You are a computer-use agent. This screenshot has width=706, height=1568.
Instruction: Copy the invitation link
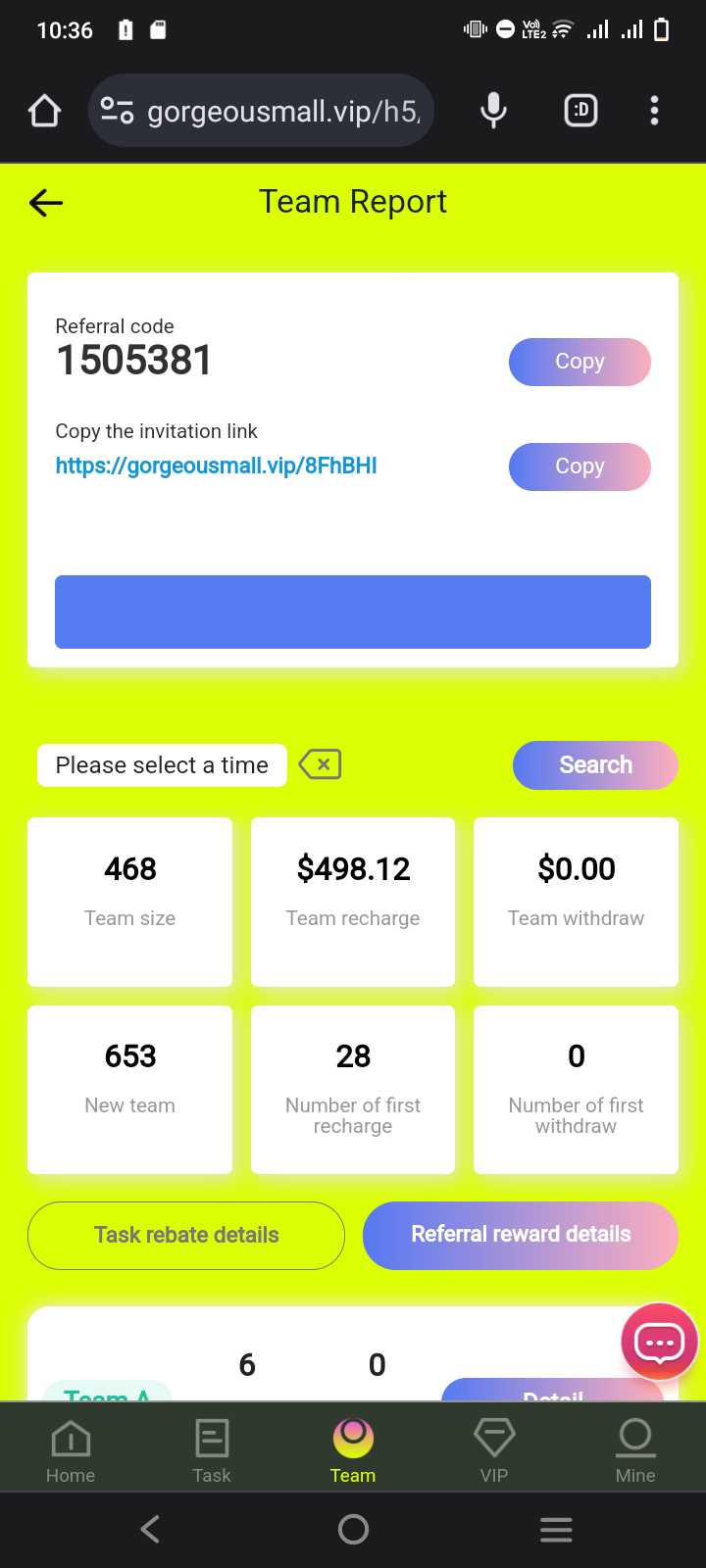(580, 466)
